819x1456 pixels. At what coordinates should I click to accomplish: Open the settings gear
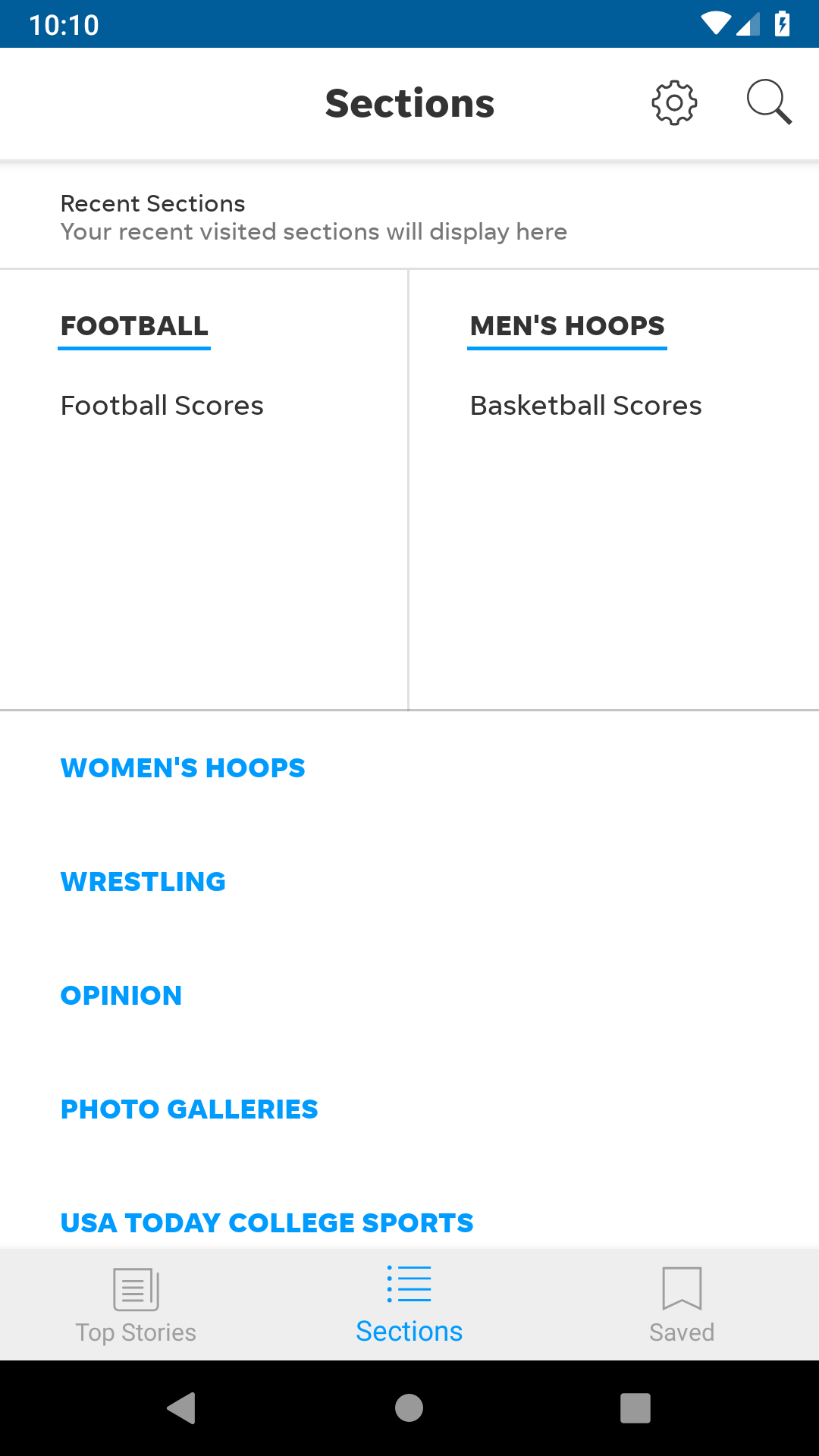click(x=674, y=102)
